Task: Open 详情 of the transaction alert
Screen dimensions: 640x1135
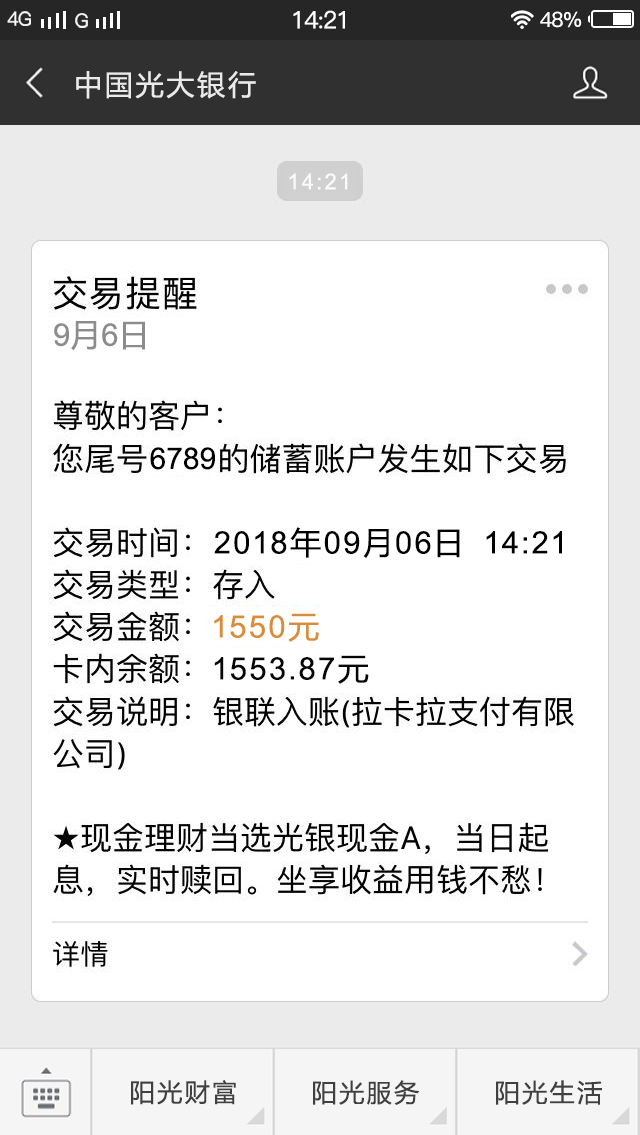Action: tap(319, 954)
